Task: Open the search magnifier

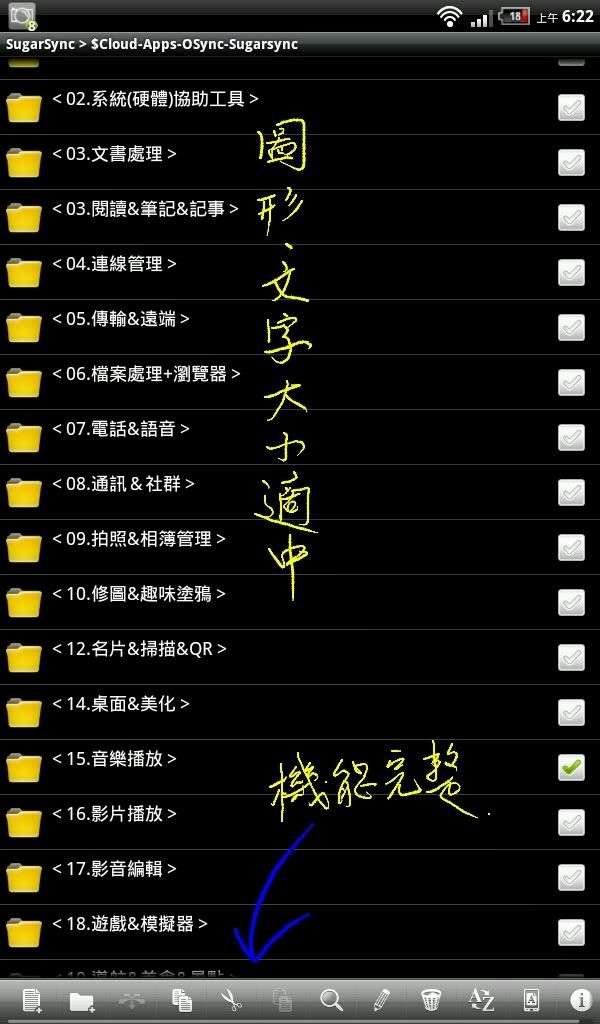Action: (331, 1000)
